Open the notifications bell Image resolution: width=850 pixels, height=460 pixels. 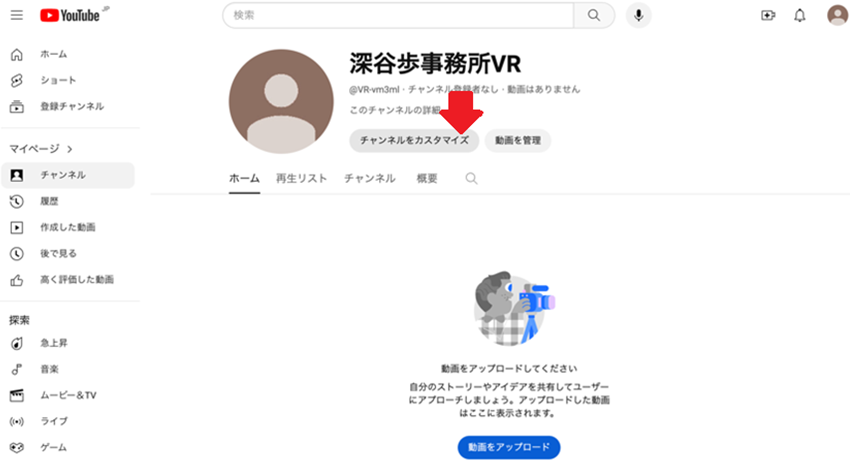(799, 15)
